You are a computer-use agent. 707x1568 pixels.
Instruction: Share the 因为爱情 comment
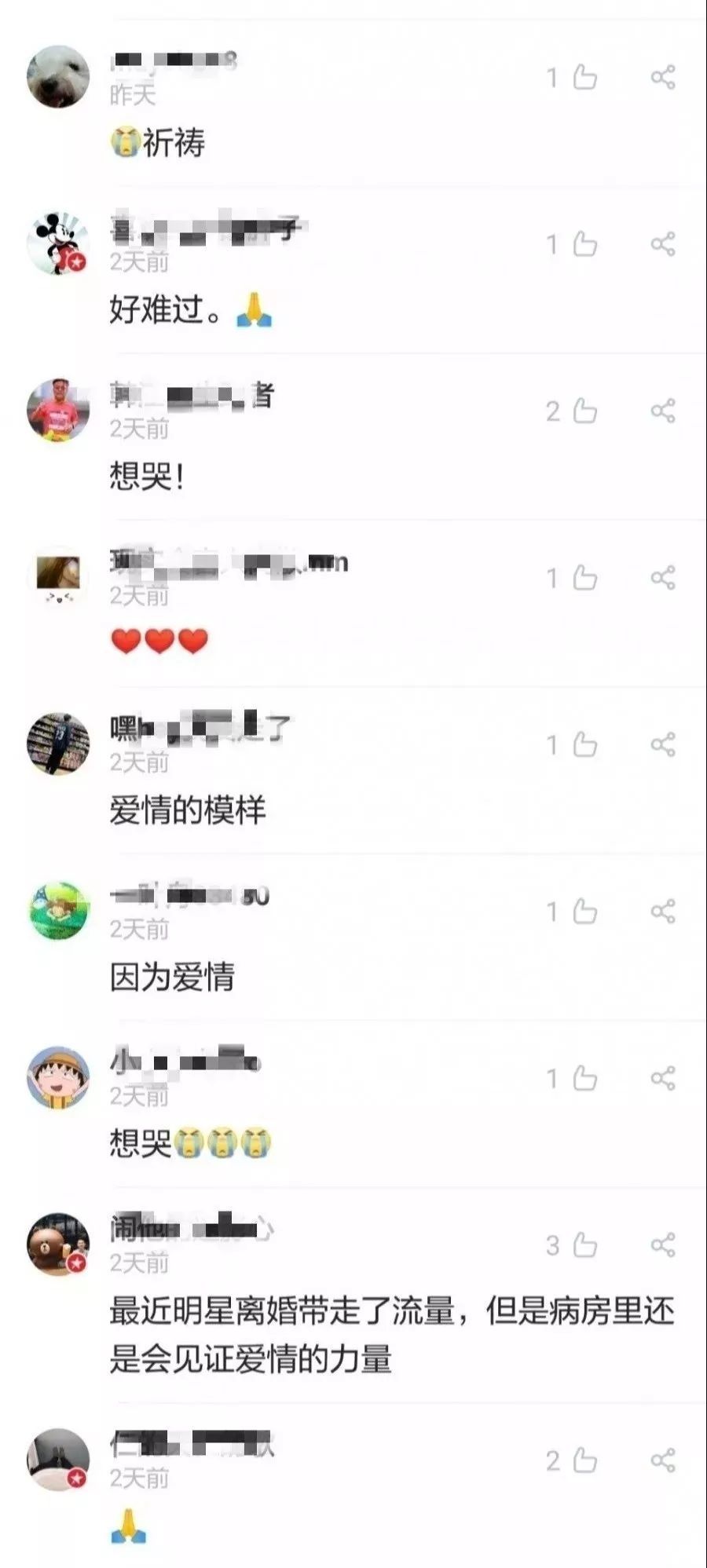663,912
